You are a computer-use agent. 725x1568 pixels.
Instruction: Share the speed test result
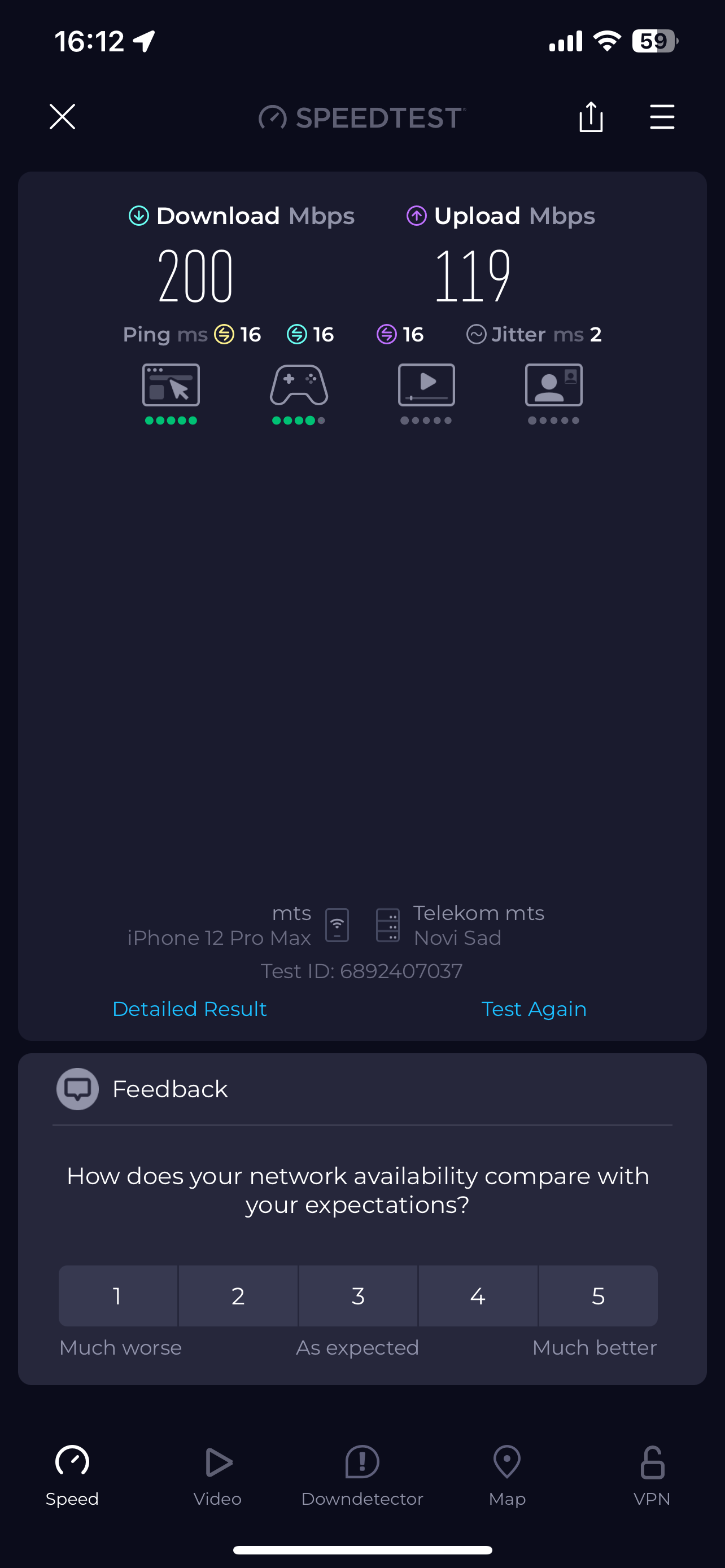[591, 117]
